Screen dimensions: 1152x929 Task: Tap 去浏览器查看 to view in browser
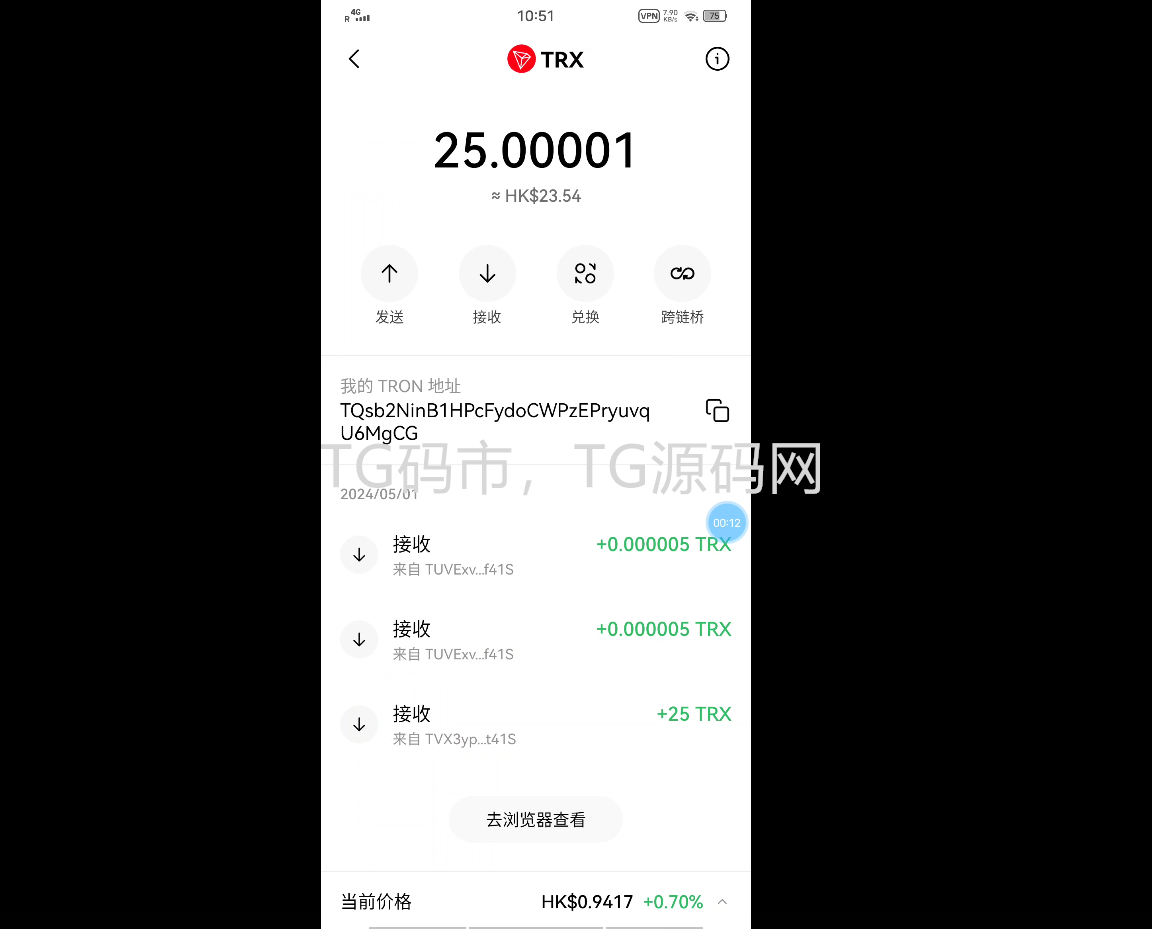click(x=535, y=820)
